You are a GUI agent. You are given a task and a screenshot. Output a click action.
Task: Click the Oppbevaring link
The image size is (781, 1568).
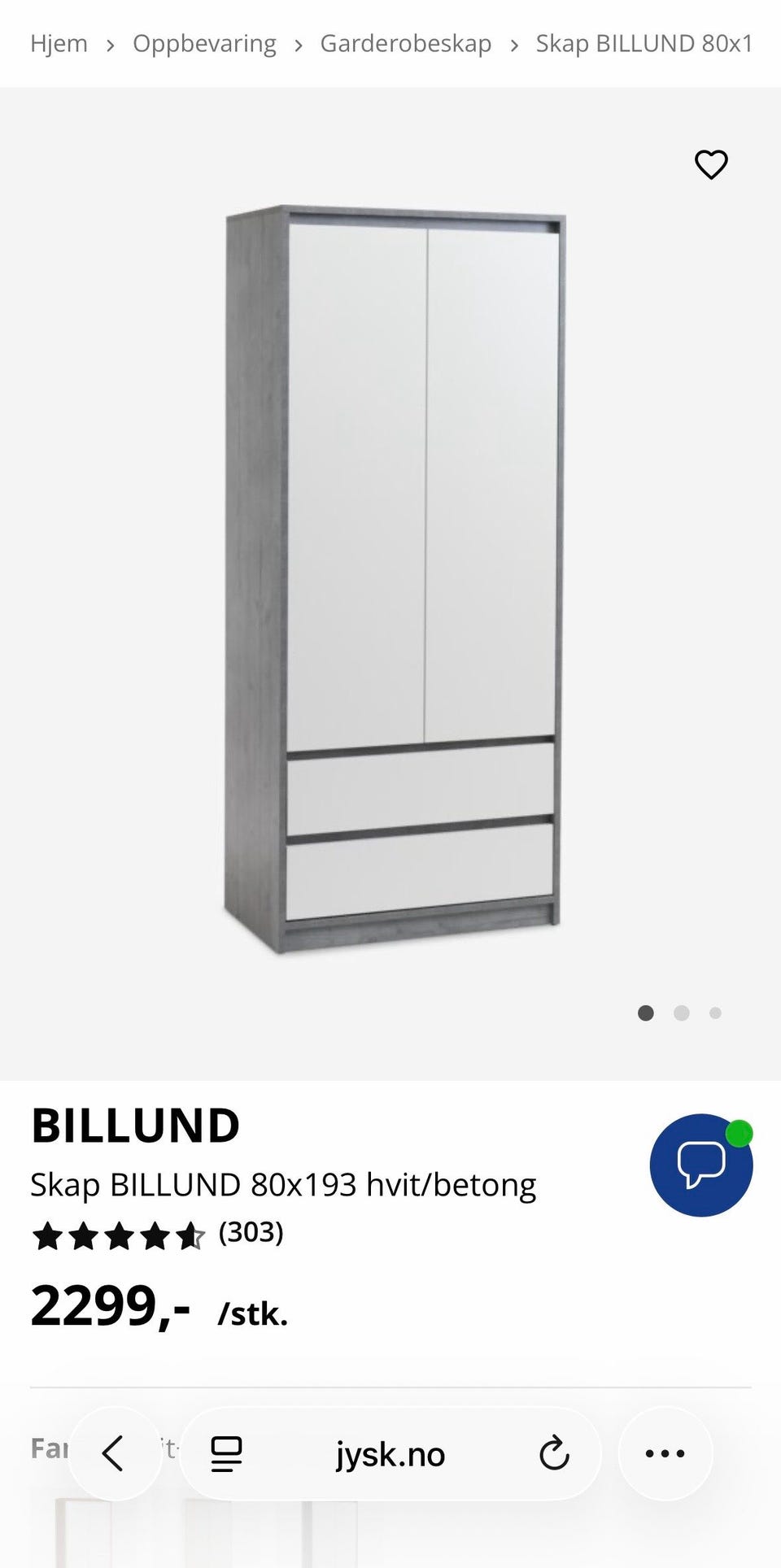(204, 44)
